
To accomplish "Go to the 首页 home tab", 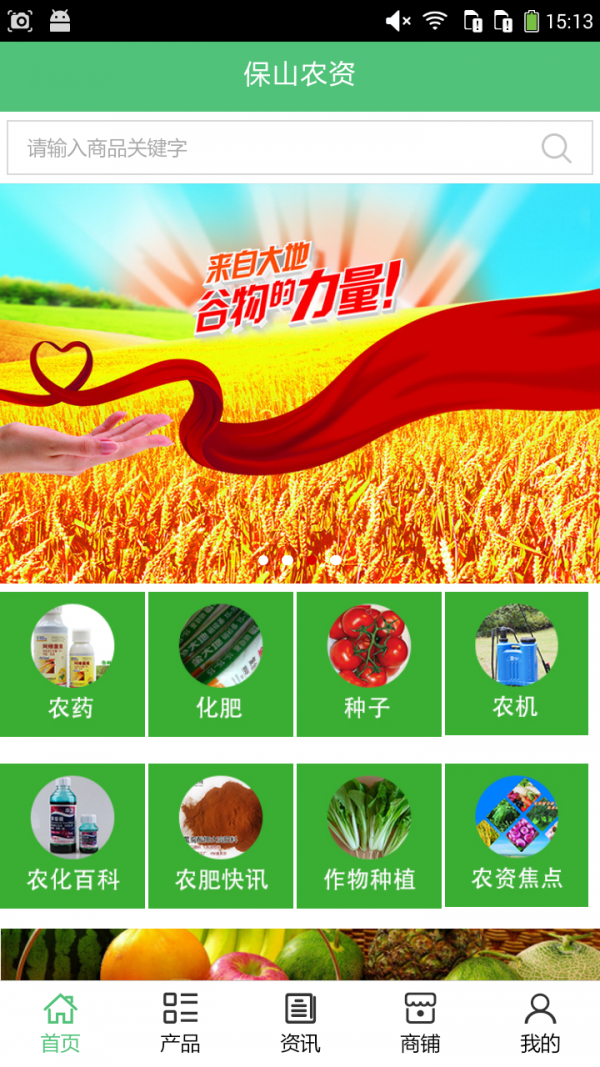I will (60, 1023).
